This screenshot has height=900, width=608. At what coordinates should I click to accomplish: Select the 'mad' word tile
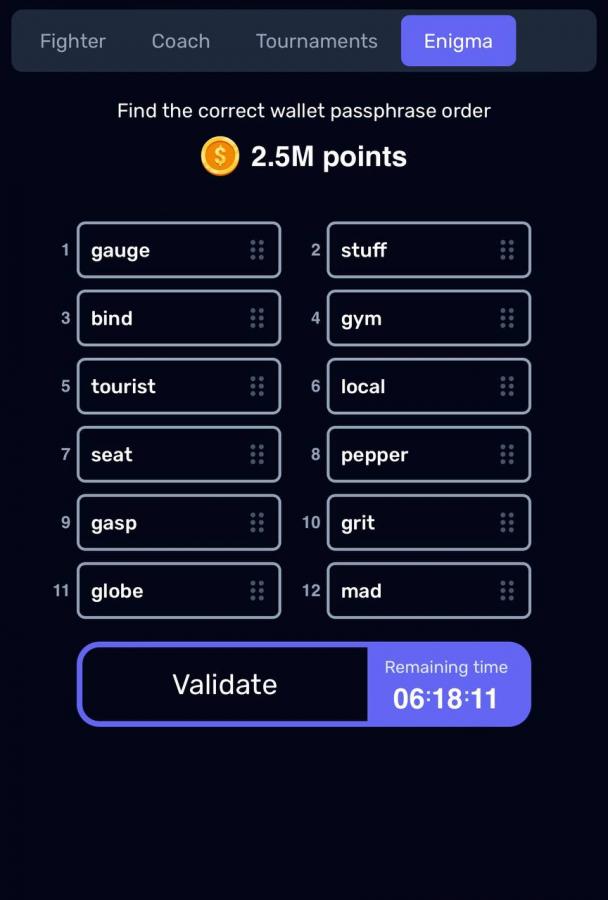pos(429,591)
